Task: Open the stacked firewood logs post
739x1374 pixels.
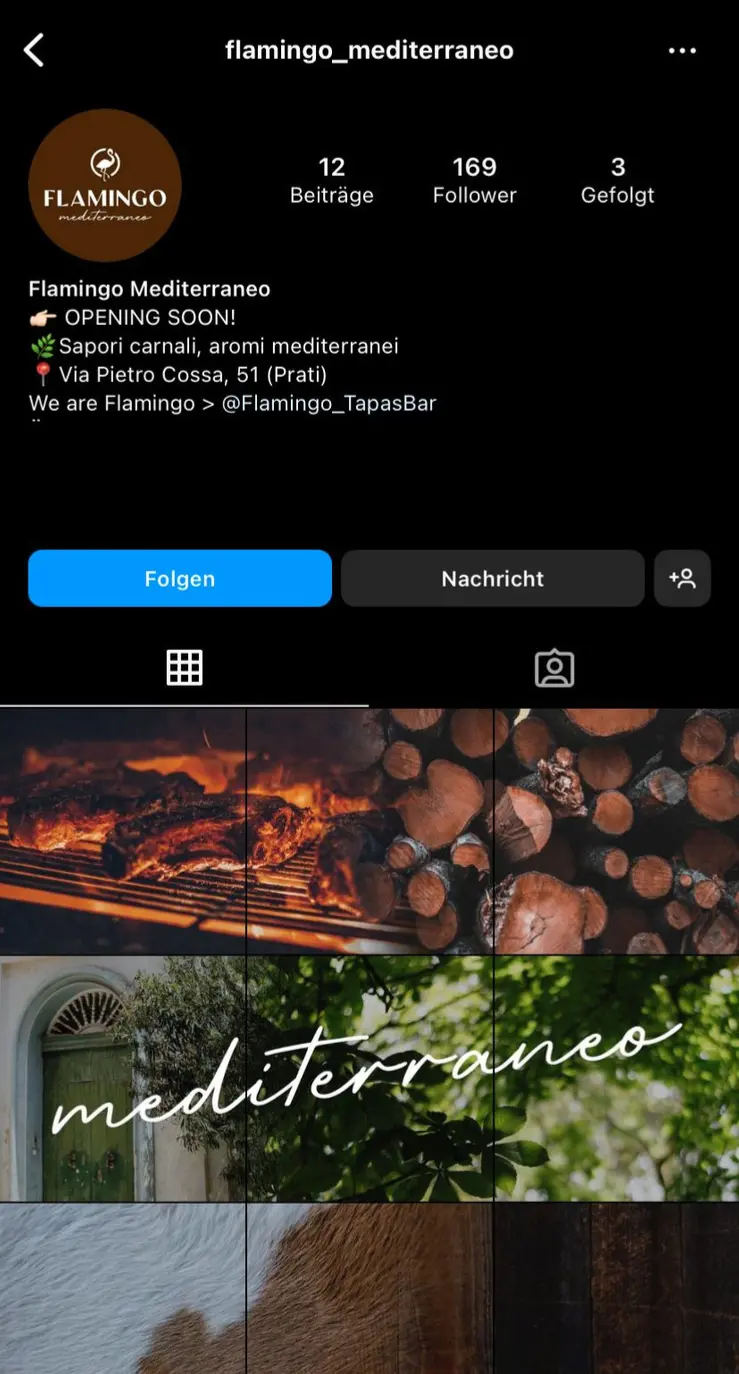Action: pyautogui.click(x=616, y=831)
